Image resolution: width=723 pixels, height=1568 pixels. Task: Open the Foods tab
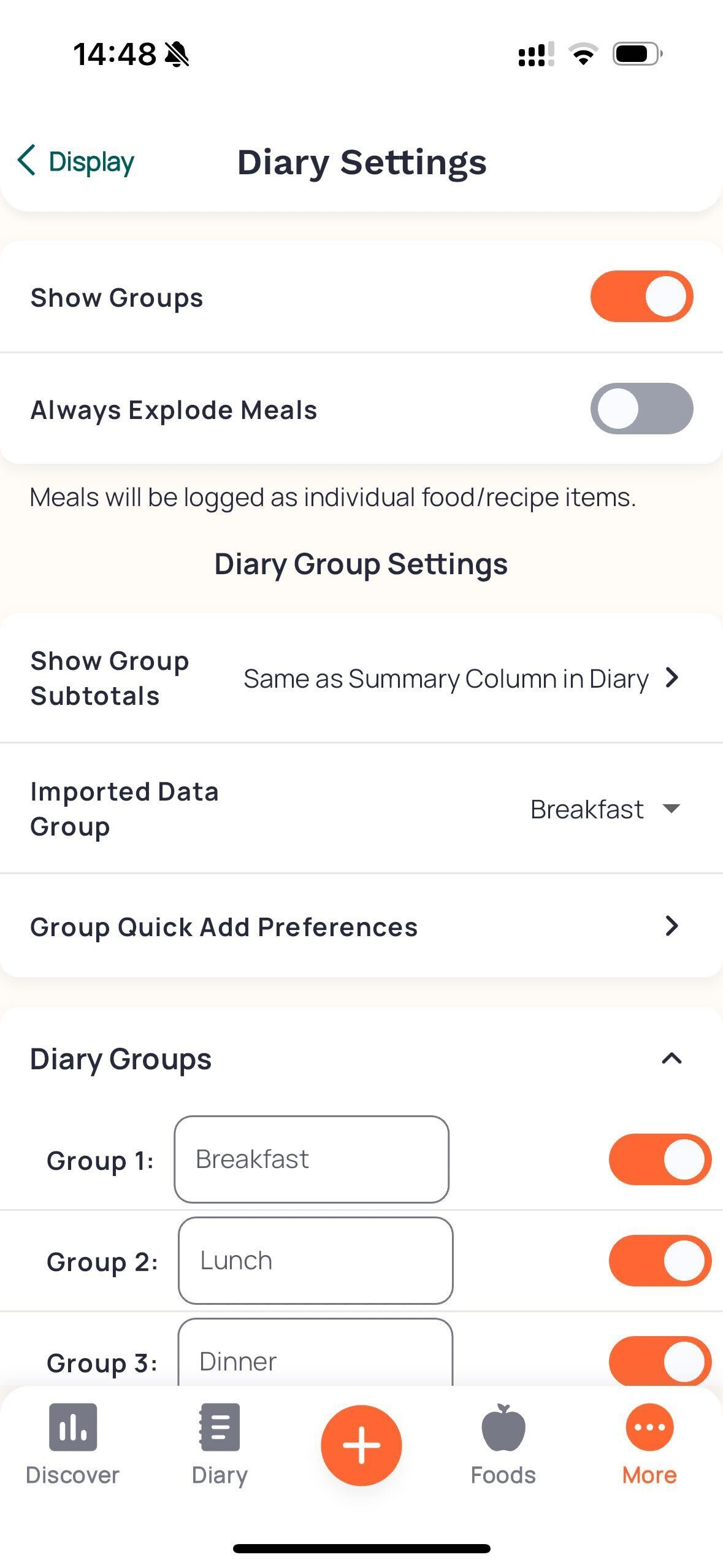pos(503,1445)
